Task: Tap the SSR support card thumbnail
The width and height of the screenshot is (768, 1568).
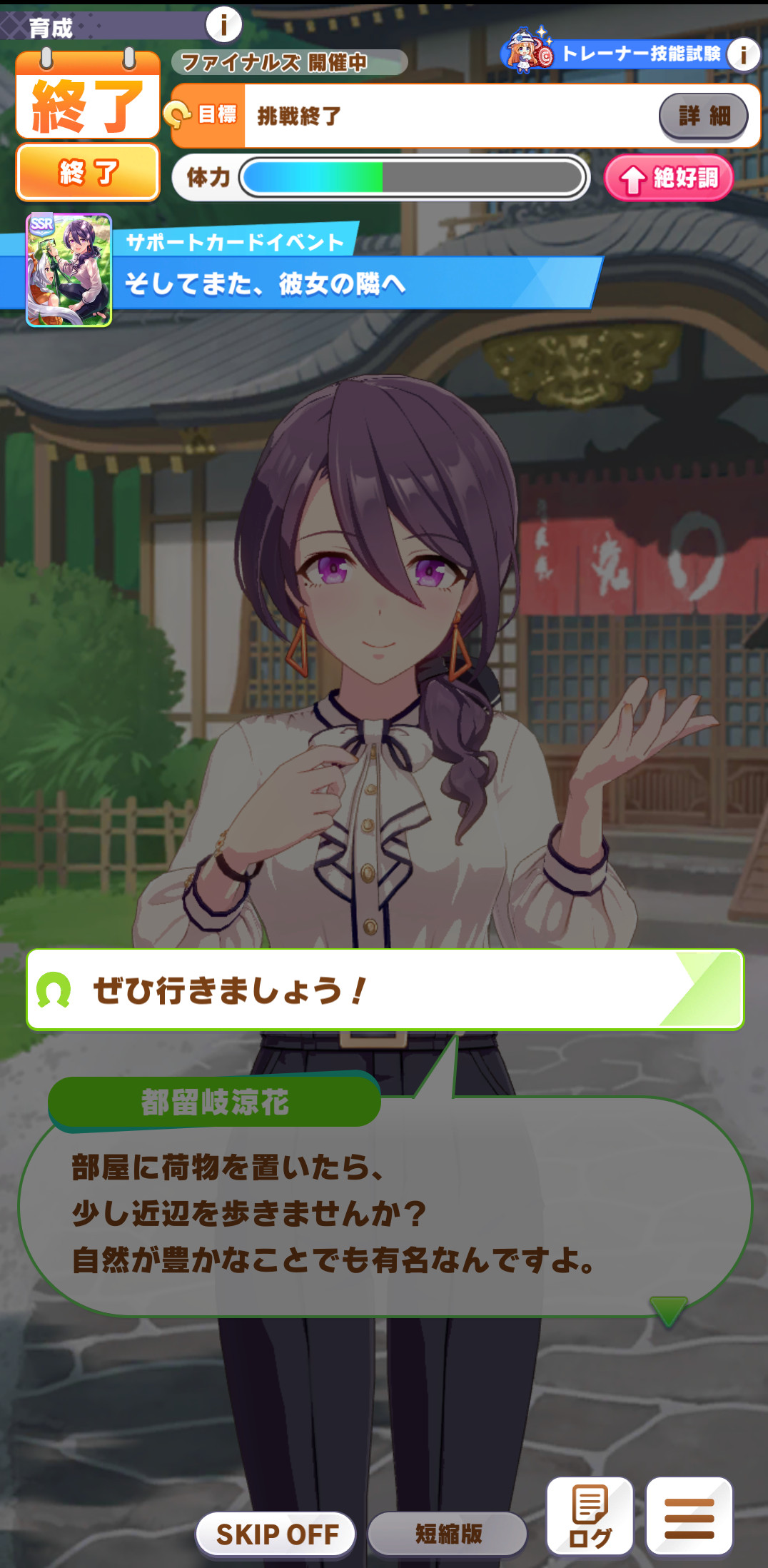Action: pos(69,271)
